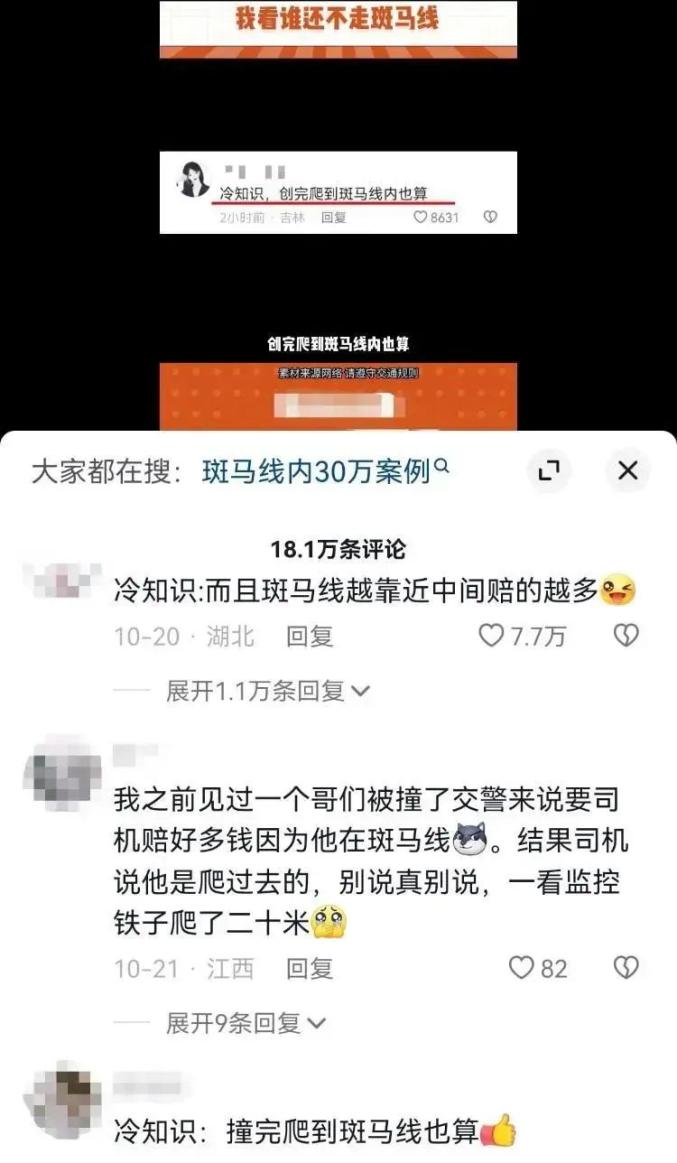Screen dimensions: 677x1163
Task: Reply to the 10-20 湖北 comment
Action: 310,636
